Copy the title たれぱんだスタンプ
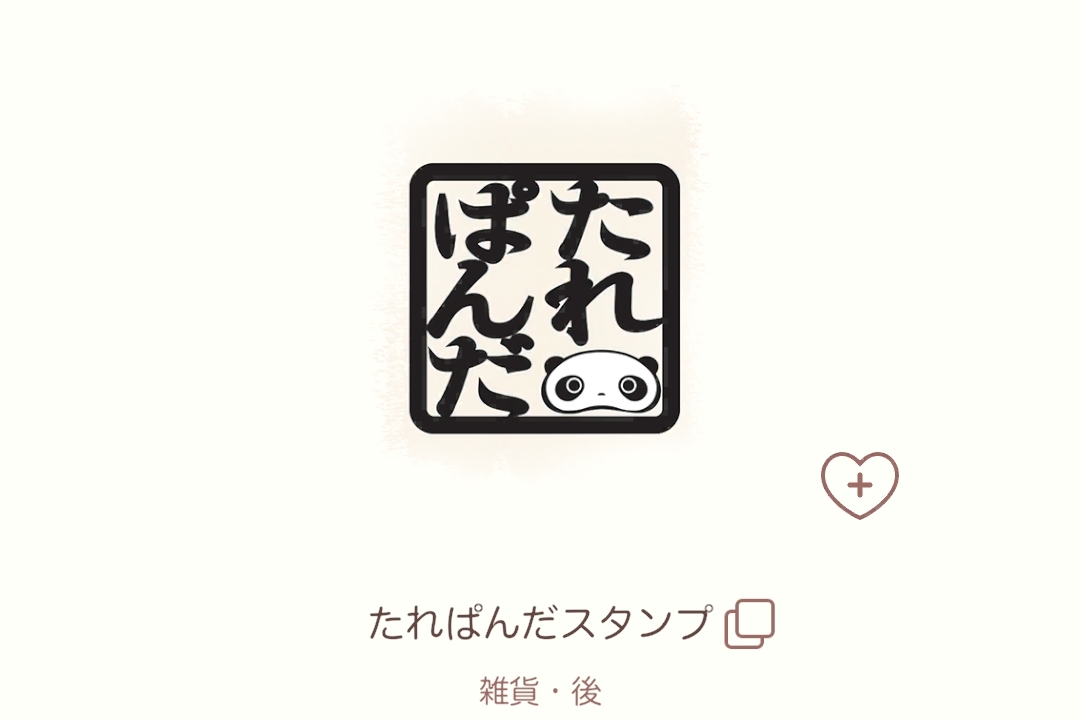1080x720 pixels. pyautogui.click(x=749, y=624)
